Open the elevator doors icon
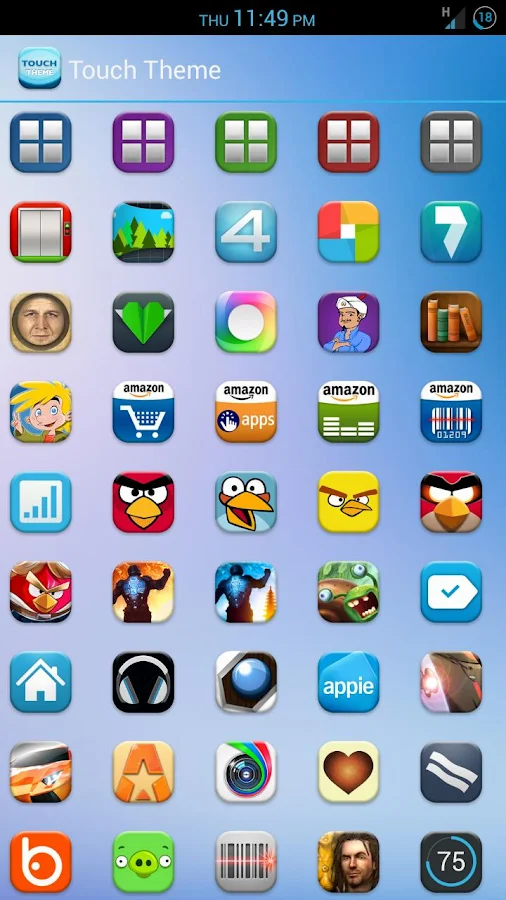The image size is (506, 900). coord(41,232)
